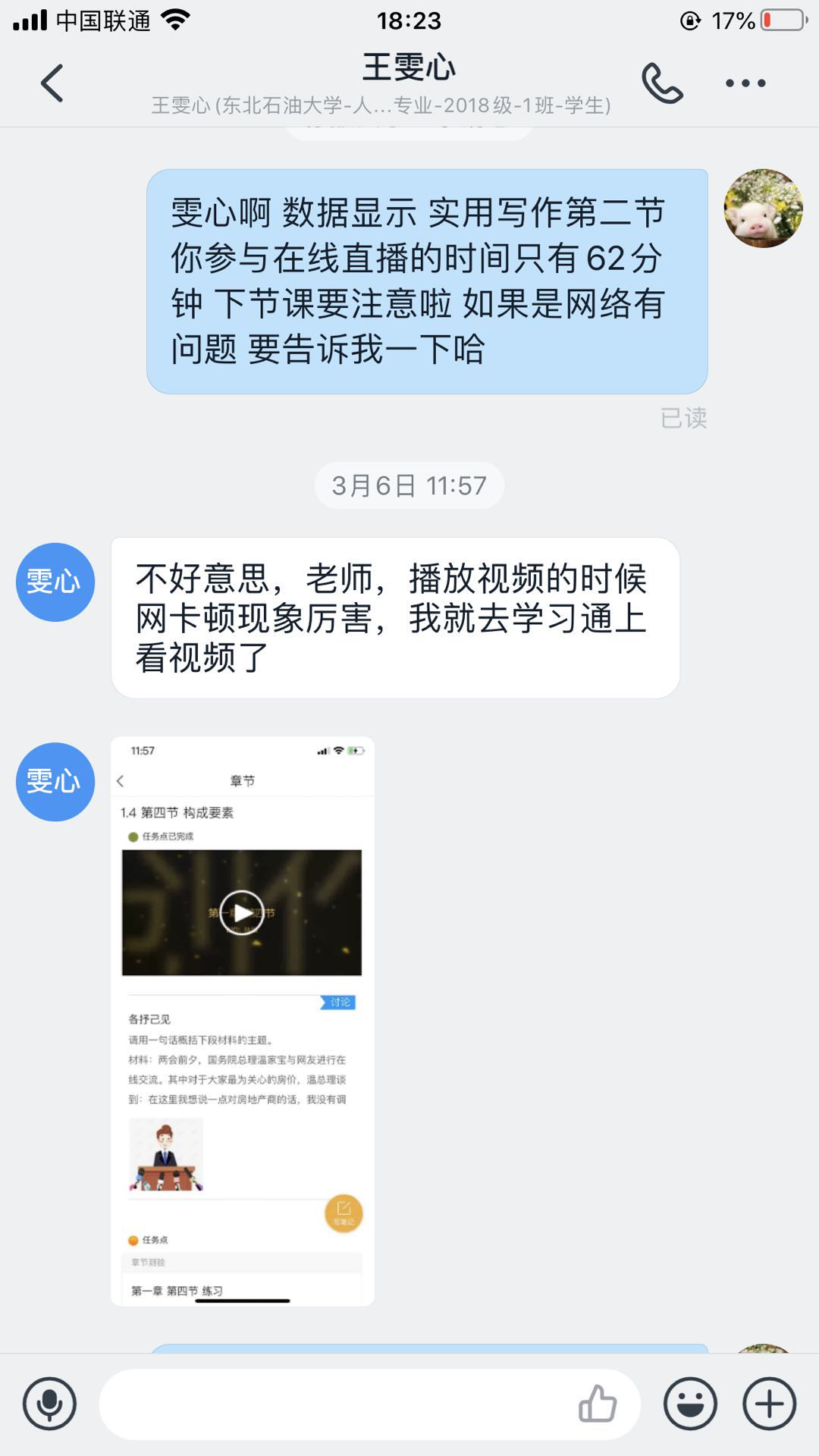Screen dimensions: 819x1456
Task: Open the three-dot more options menu
Action: [x=745, y=83]
